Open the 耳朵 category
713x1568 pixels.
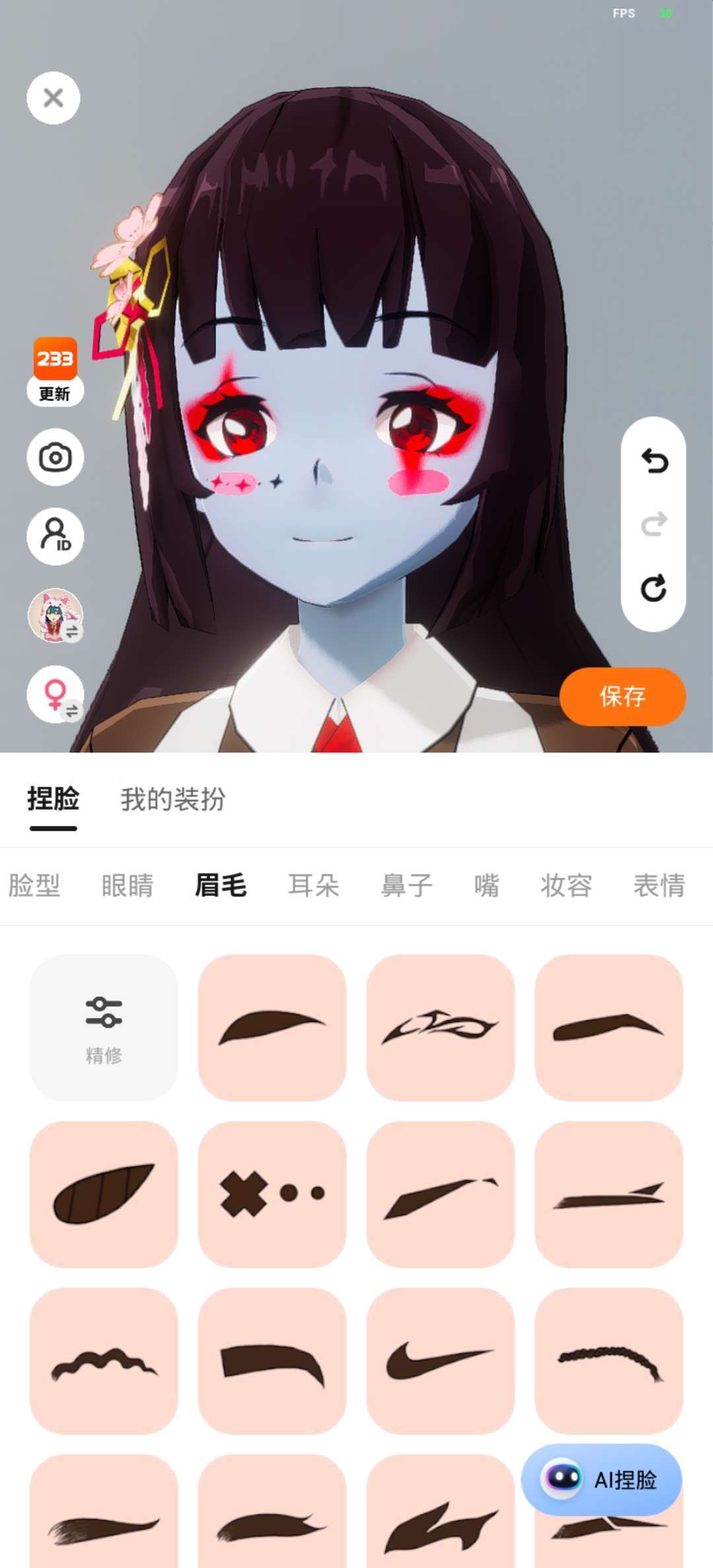314,885
